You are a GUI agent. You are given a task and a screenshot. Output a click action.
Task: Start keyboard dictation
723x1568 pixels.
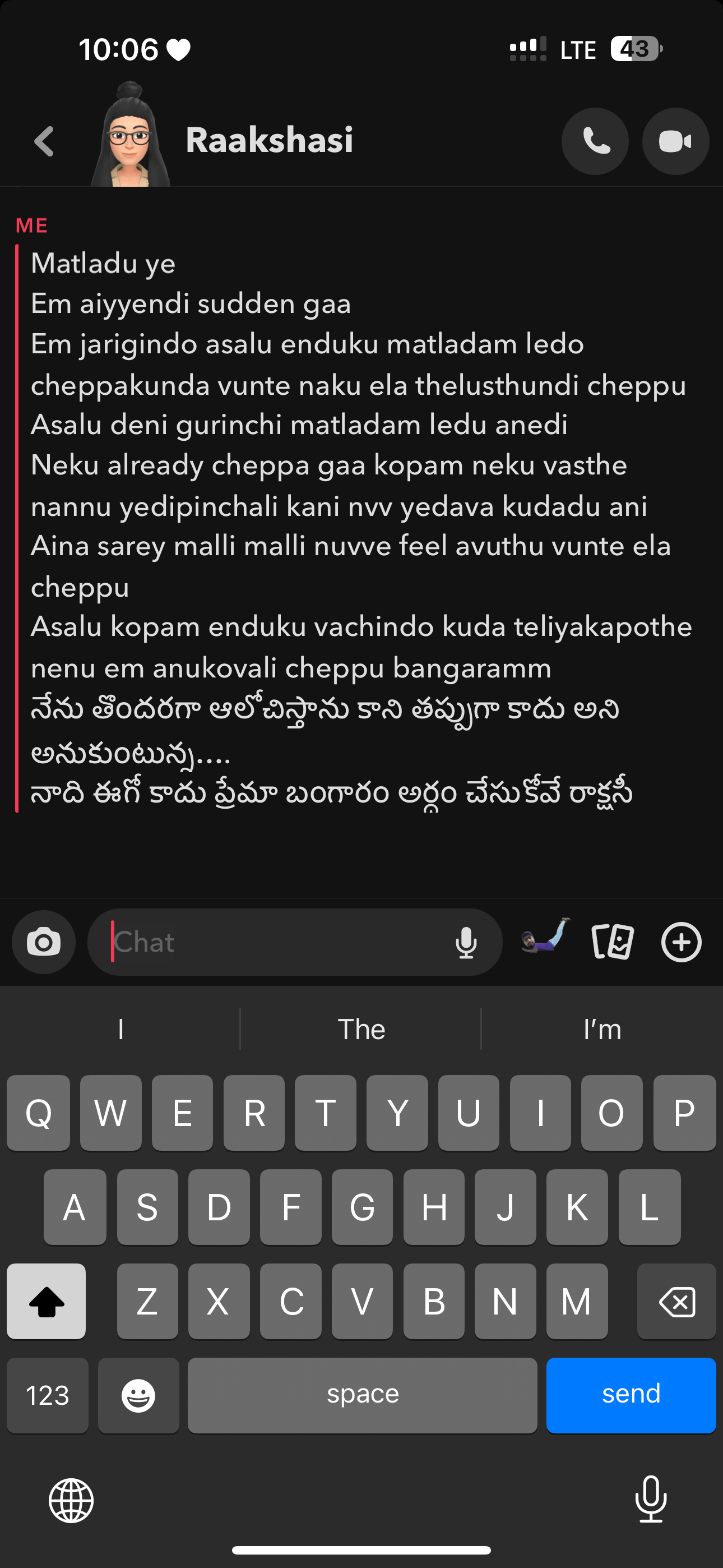point(651,1499)
